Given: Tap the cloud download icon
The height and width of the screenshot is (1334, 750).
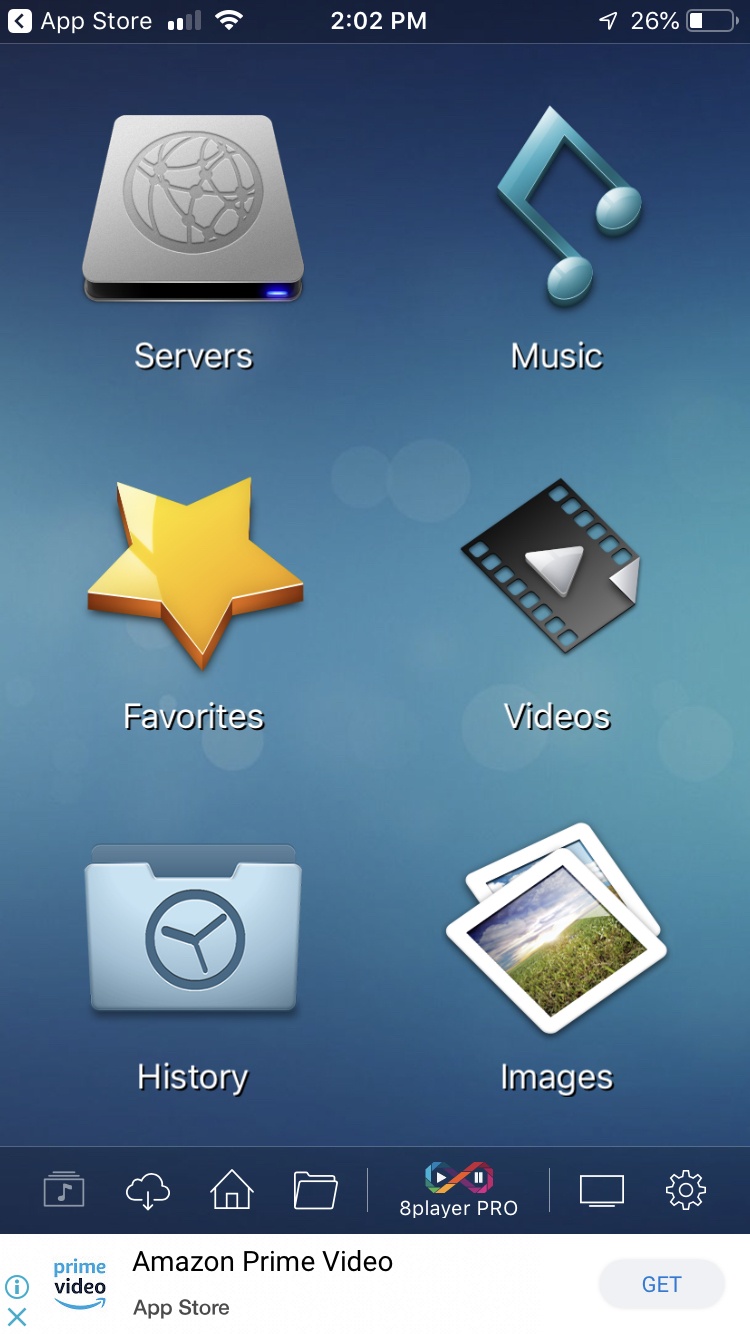Looking at the screenshot, I should coord(148,1190).
